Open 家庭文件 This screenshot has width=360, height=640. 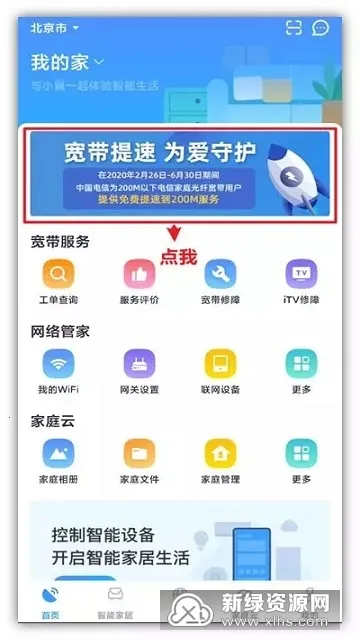click(x=140, y=461)
